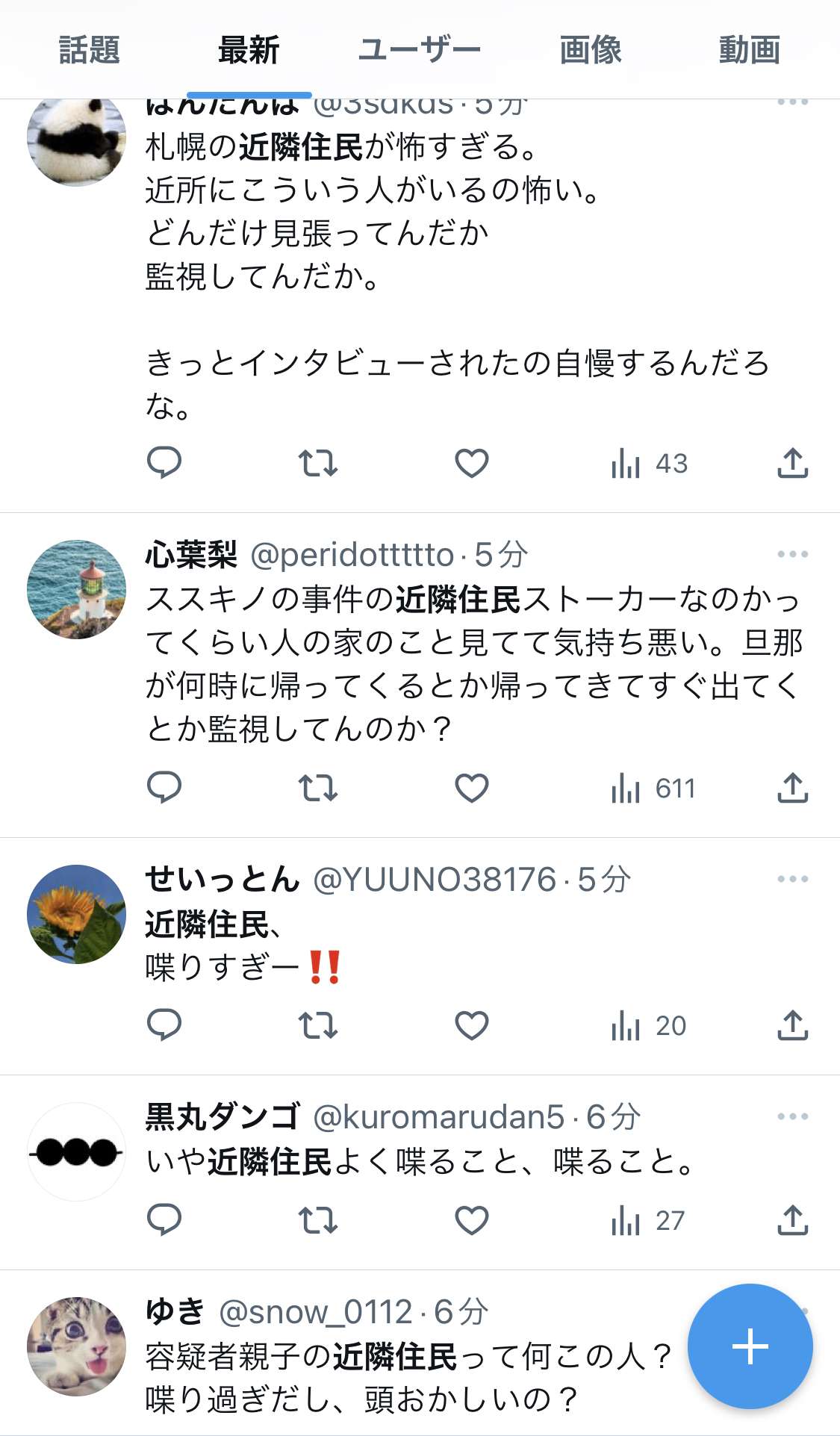The width and height of the screenshot is (840, 1436).
Task: Open 黒丸ダンゴ's profile picture
Action: pyautogui.click(x=76, y=1152)
